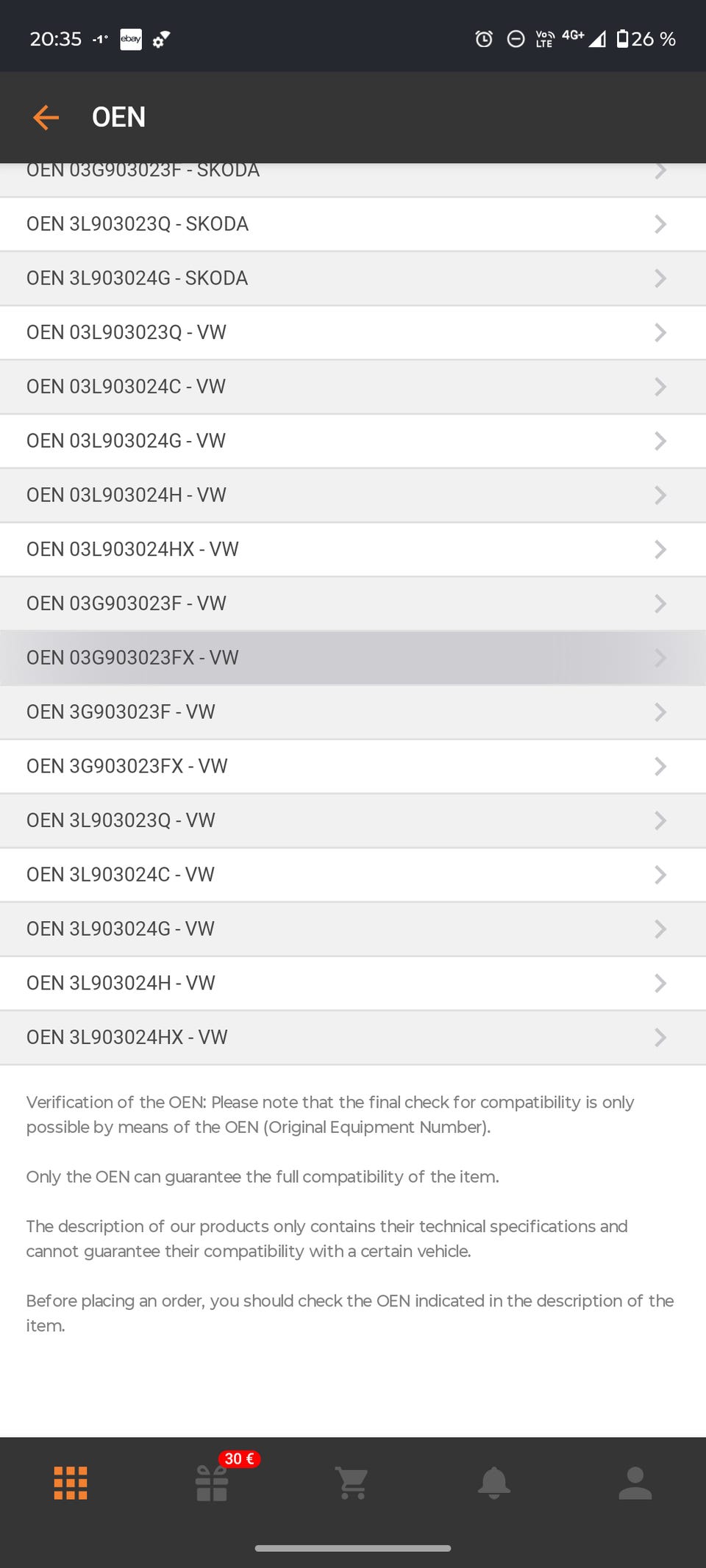The width and height of the screenshot is (706, 1568).
Task: Go back with the orange arrow
Action: pos(46,118)
